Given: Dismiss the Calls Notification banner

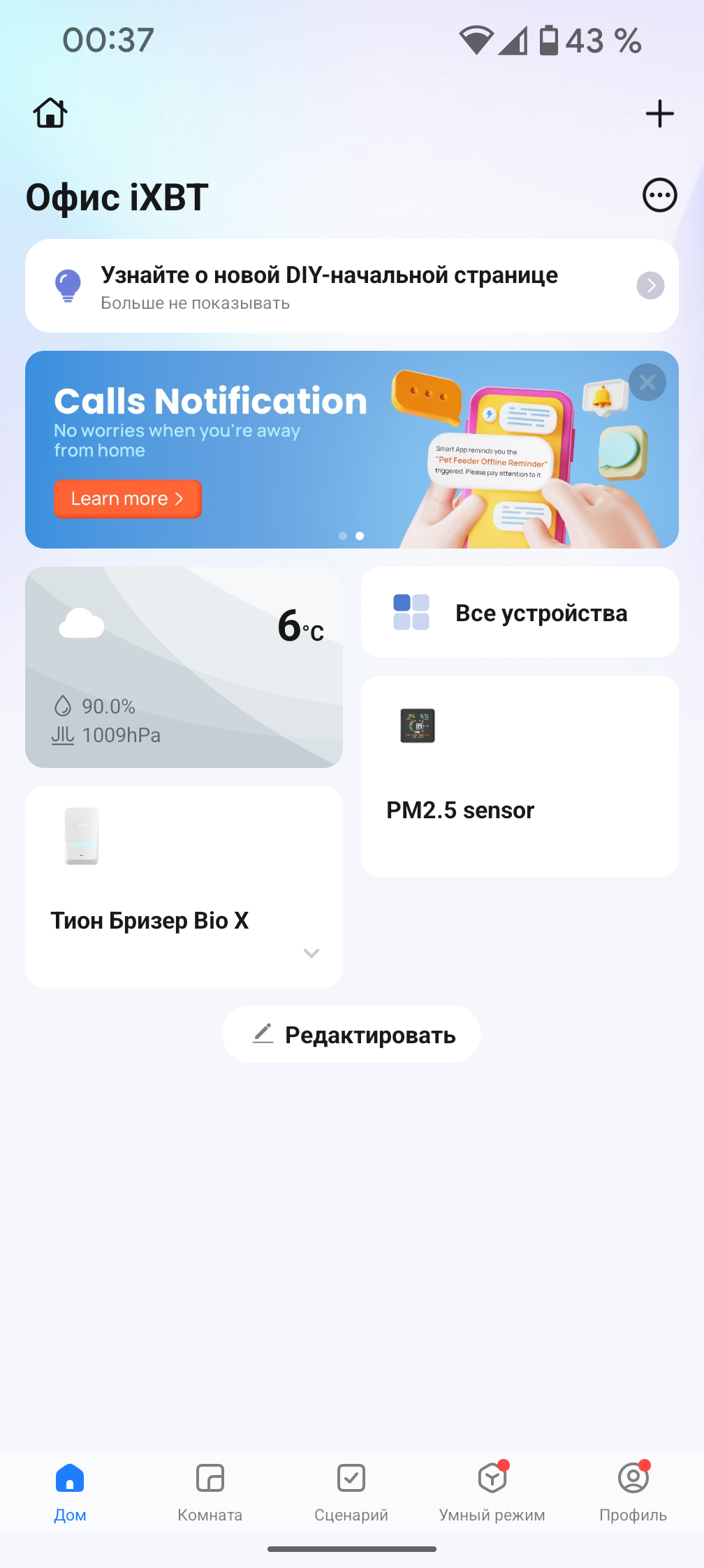Looking at the screenshot, I should coord(647,382).
